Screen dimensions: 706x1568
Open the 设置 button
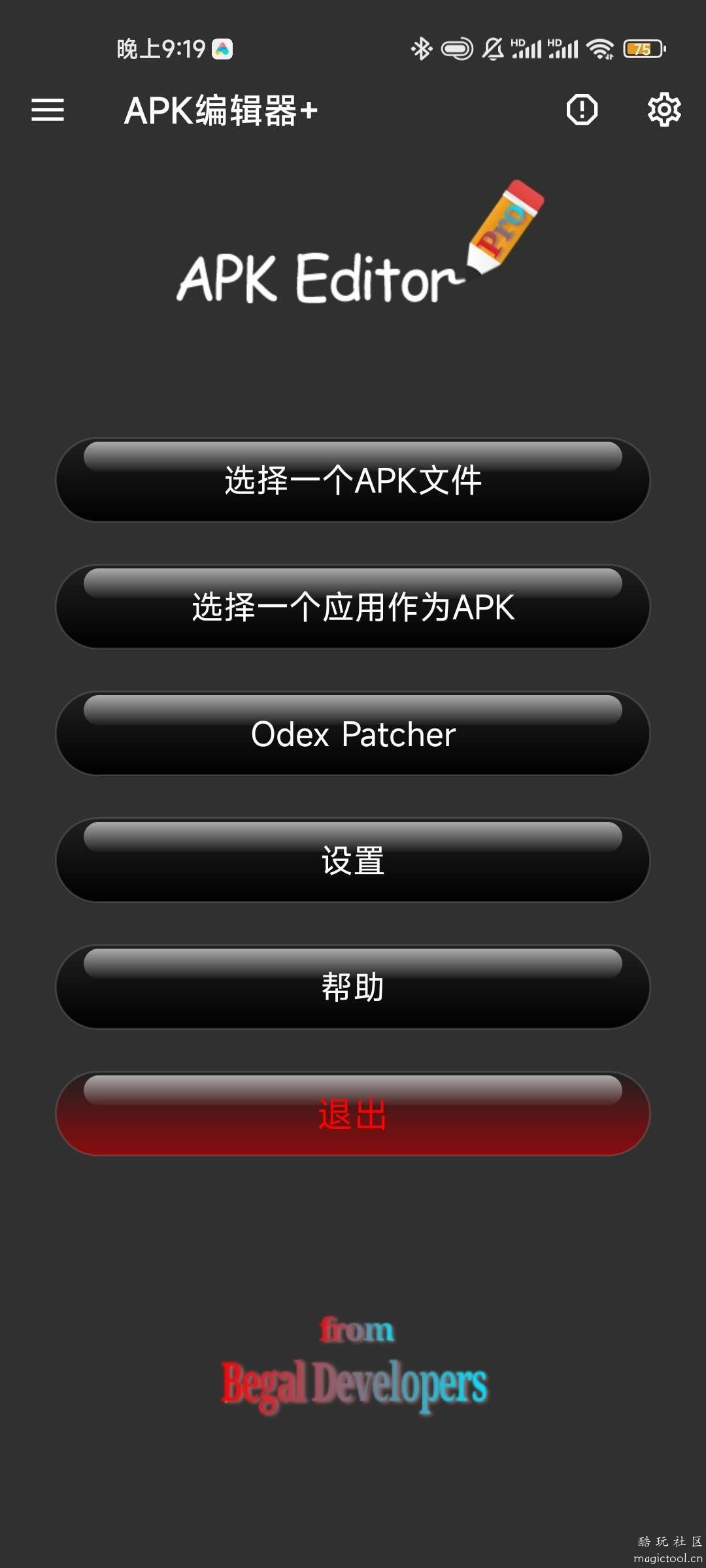[x=353, y=860]
